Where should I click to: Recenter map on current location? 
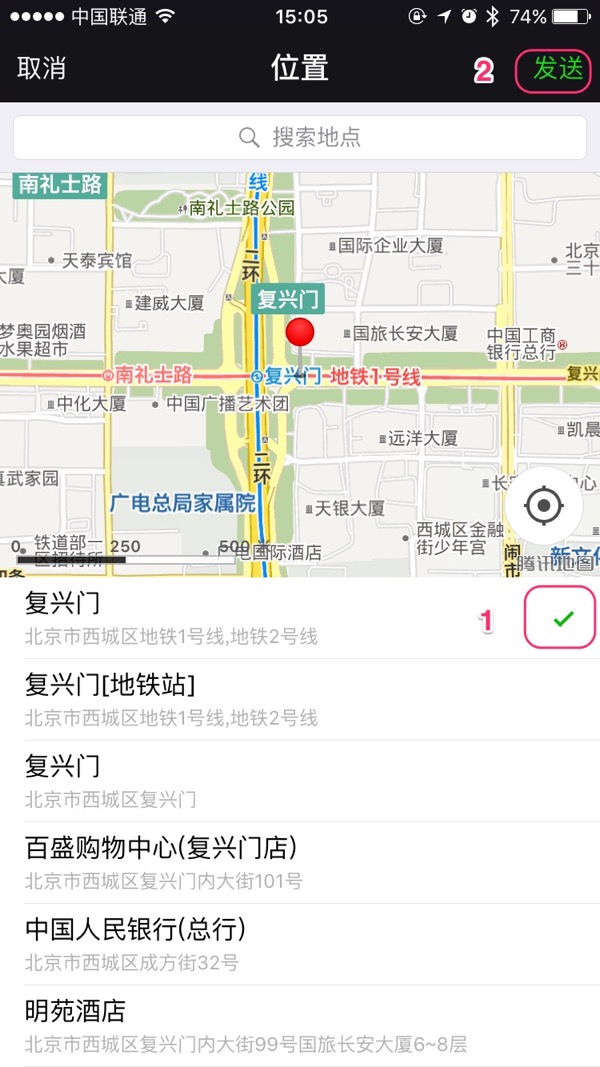tap(544, 505)
